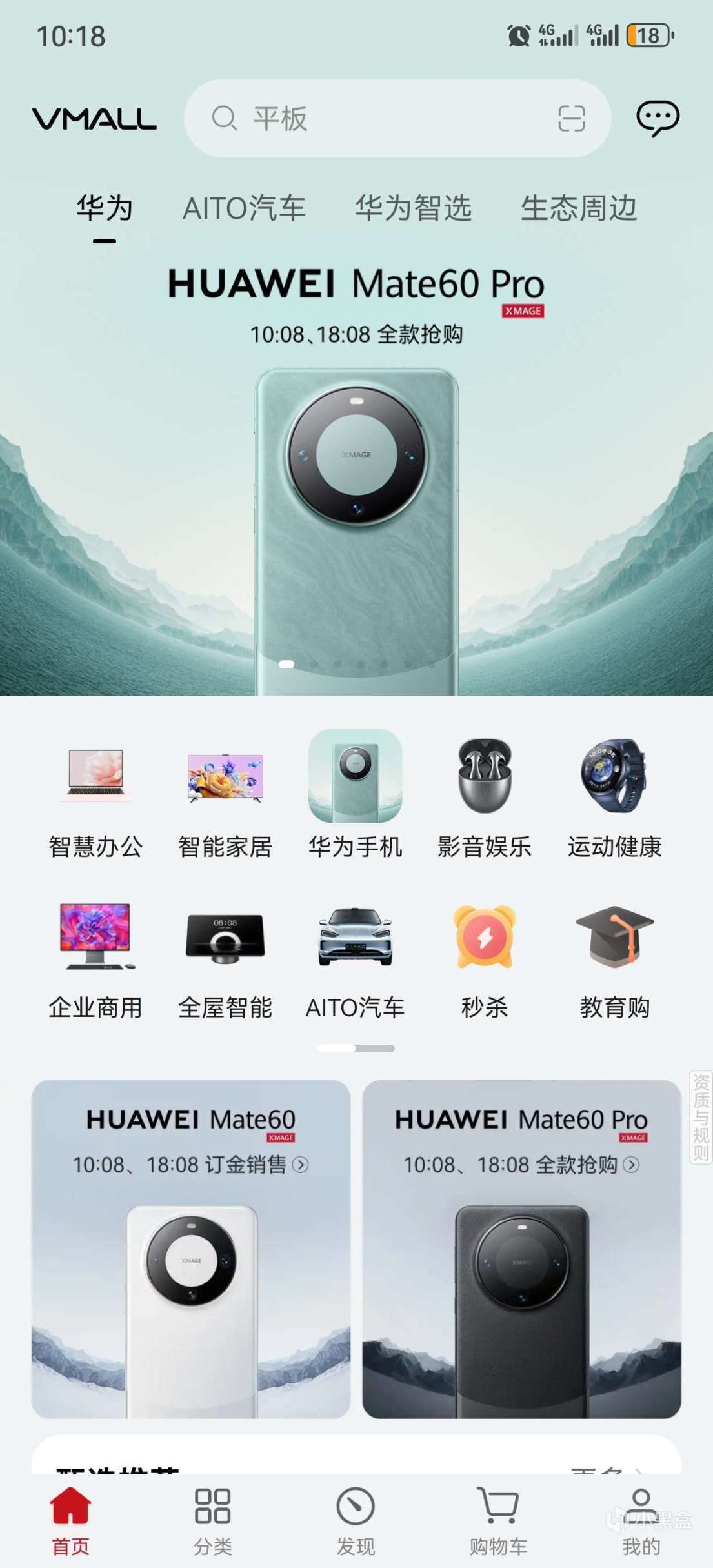
Task: Open the 发现 discover tab
Action: (x=356, y=1520)
